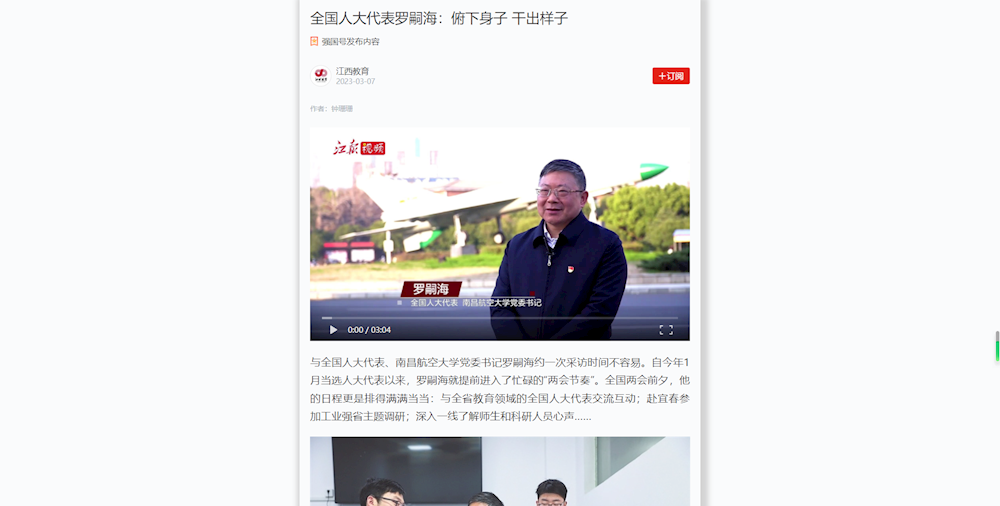Seek along the video progress bar
1000x506 pixels.
click(x=500, y=318)
